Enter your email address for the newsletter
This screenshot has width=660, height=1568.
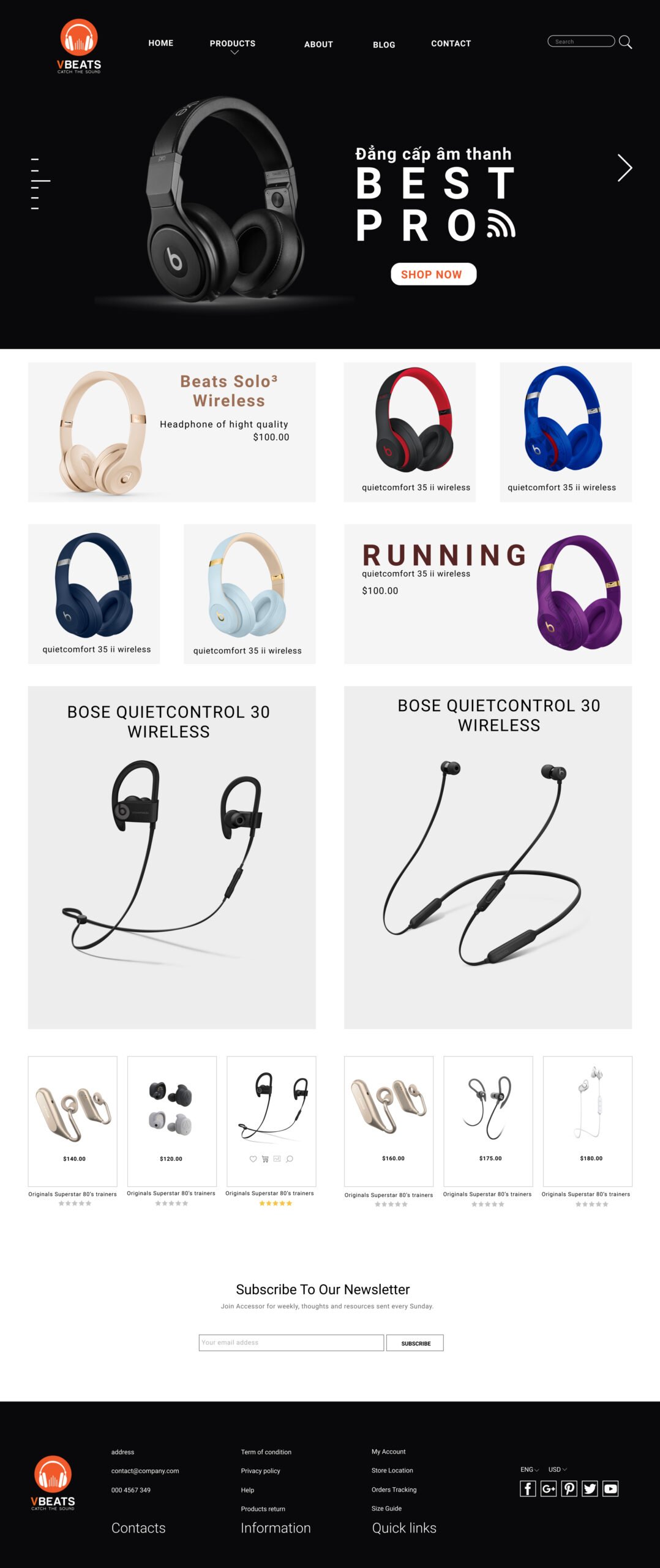tap(291, 1343)
